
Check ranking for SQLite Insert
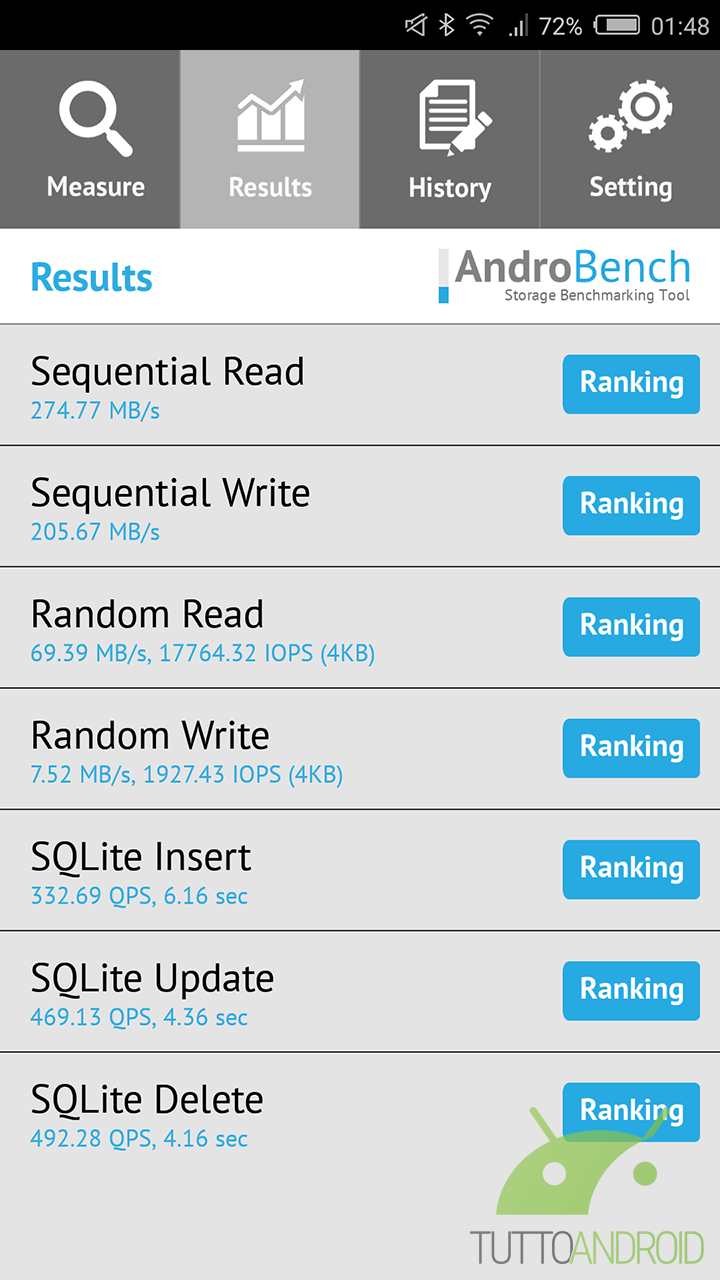tap(631, 868)
